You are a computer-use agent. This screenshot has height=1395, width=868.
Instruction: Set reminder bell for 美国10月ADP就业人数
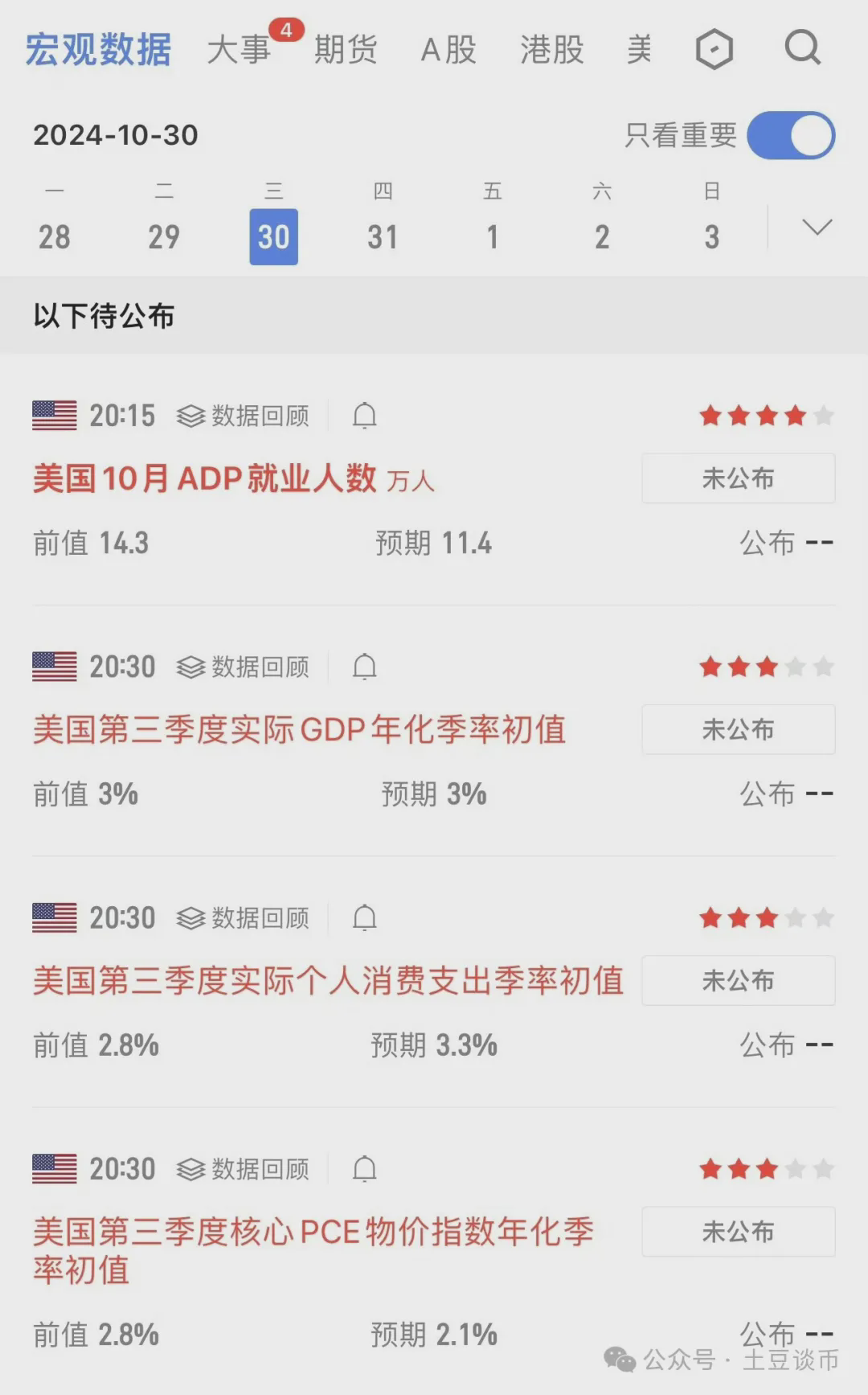[364, 416]
